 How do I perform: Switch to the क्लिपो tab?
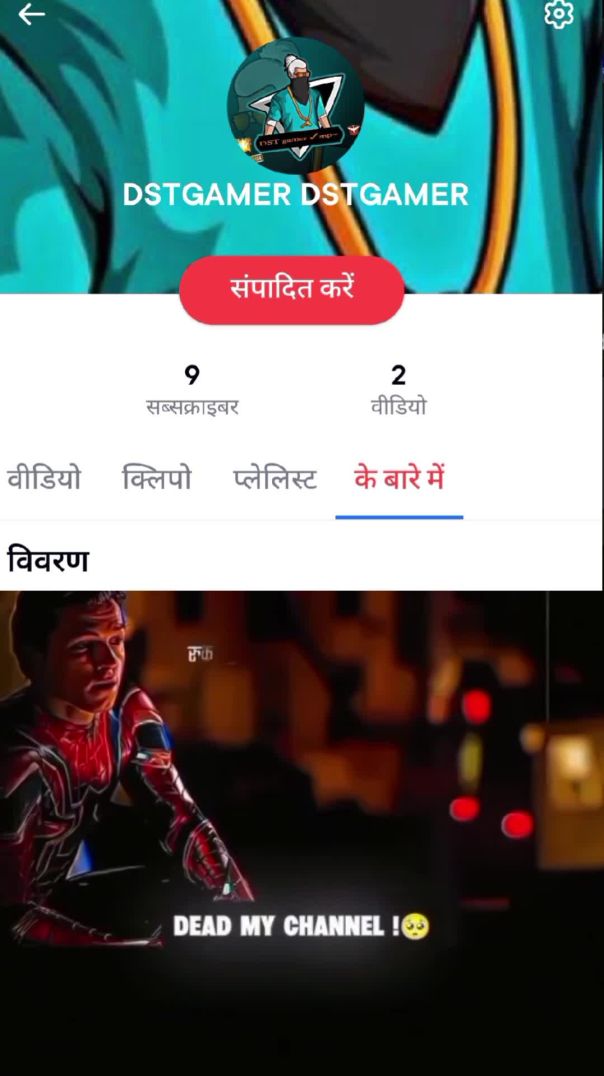(x=156, y=479)
